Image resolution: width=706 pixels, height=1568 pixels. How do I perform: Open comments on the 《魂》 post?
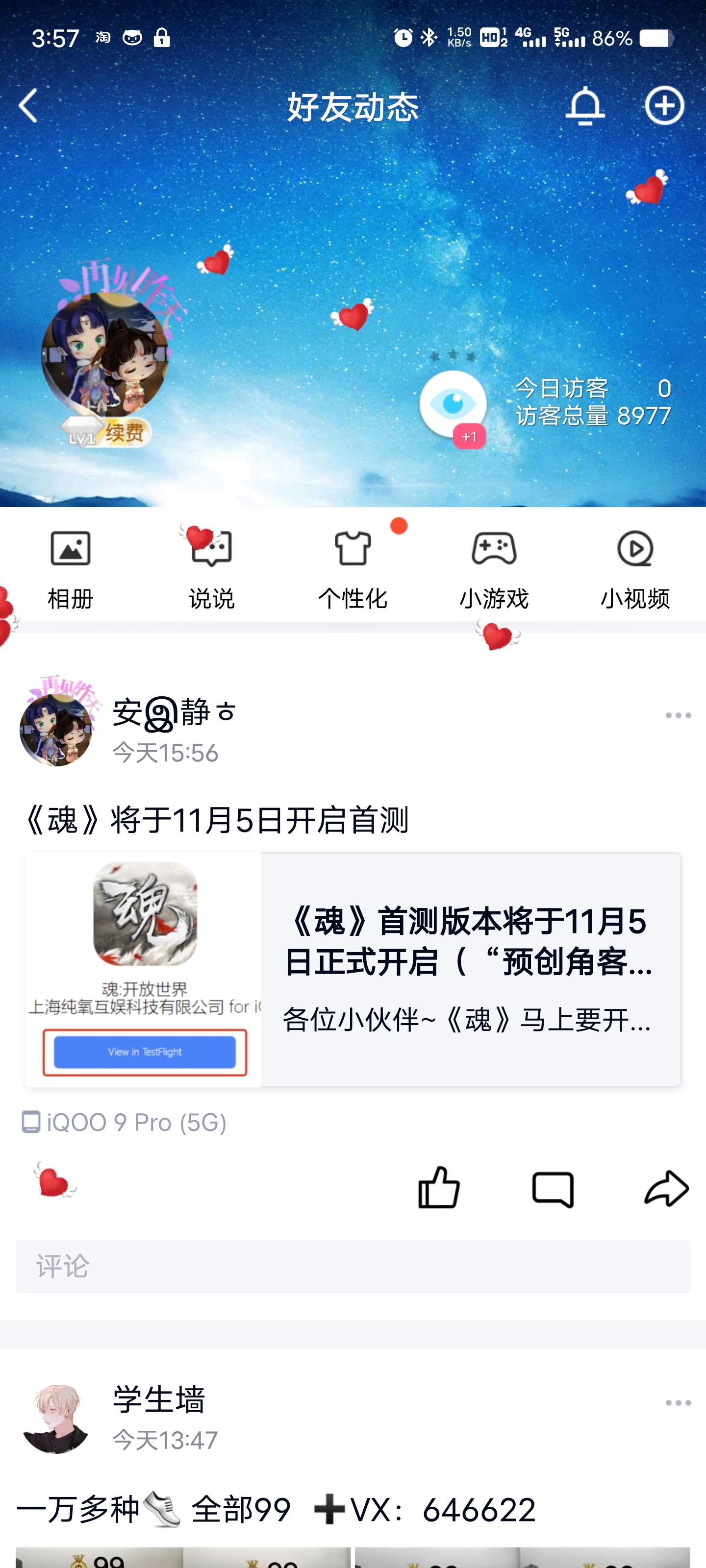(551, 1190)
